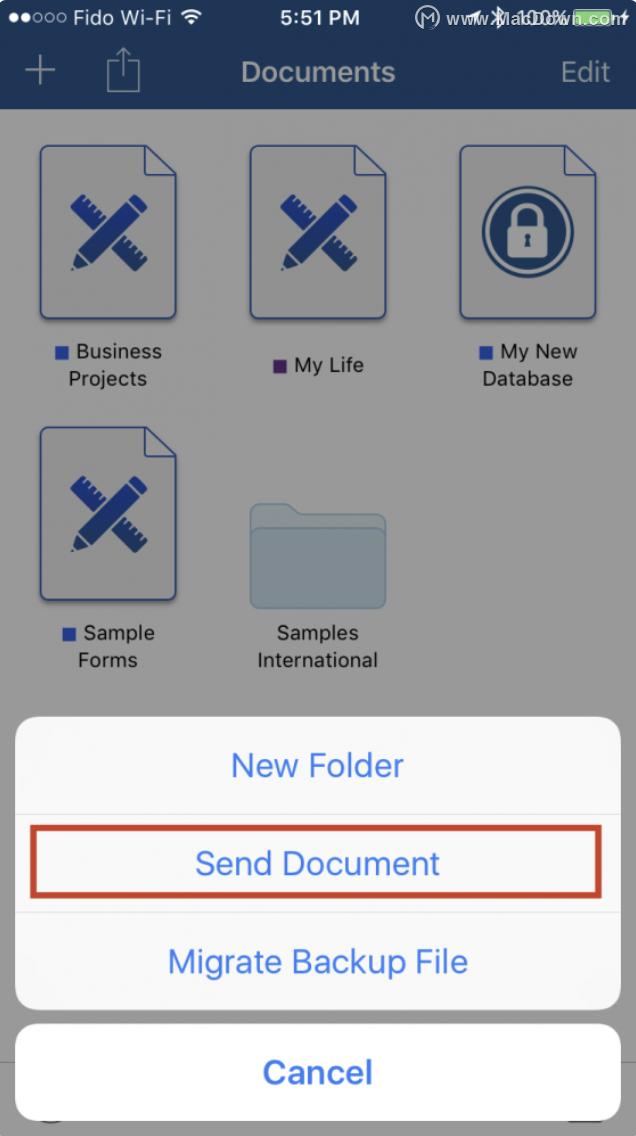This screenshot has width=636, height=1136.
Task: Open the locked My New Database document
Action: tap(528, 232)
